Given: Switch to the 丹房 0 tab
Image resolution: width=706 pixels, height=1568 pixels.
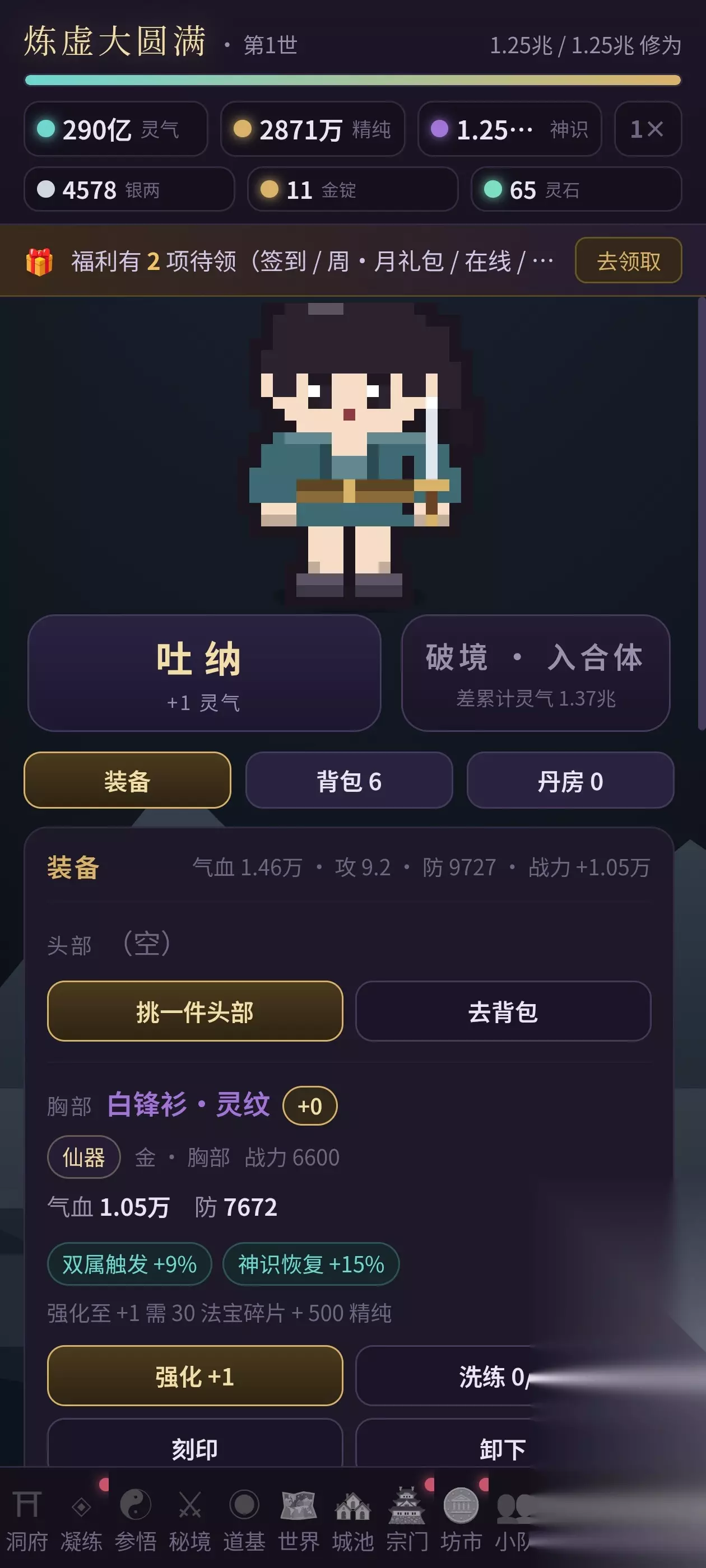Looking at the screenshot, I should click(570, 780).
